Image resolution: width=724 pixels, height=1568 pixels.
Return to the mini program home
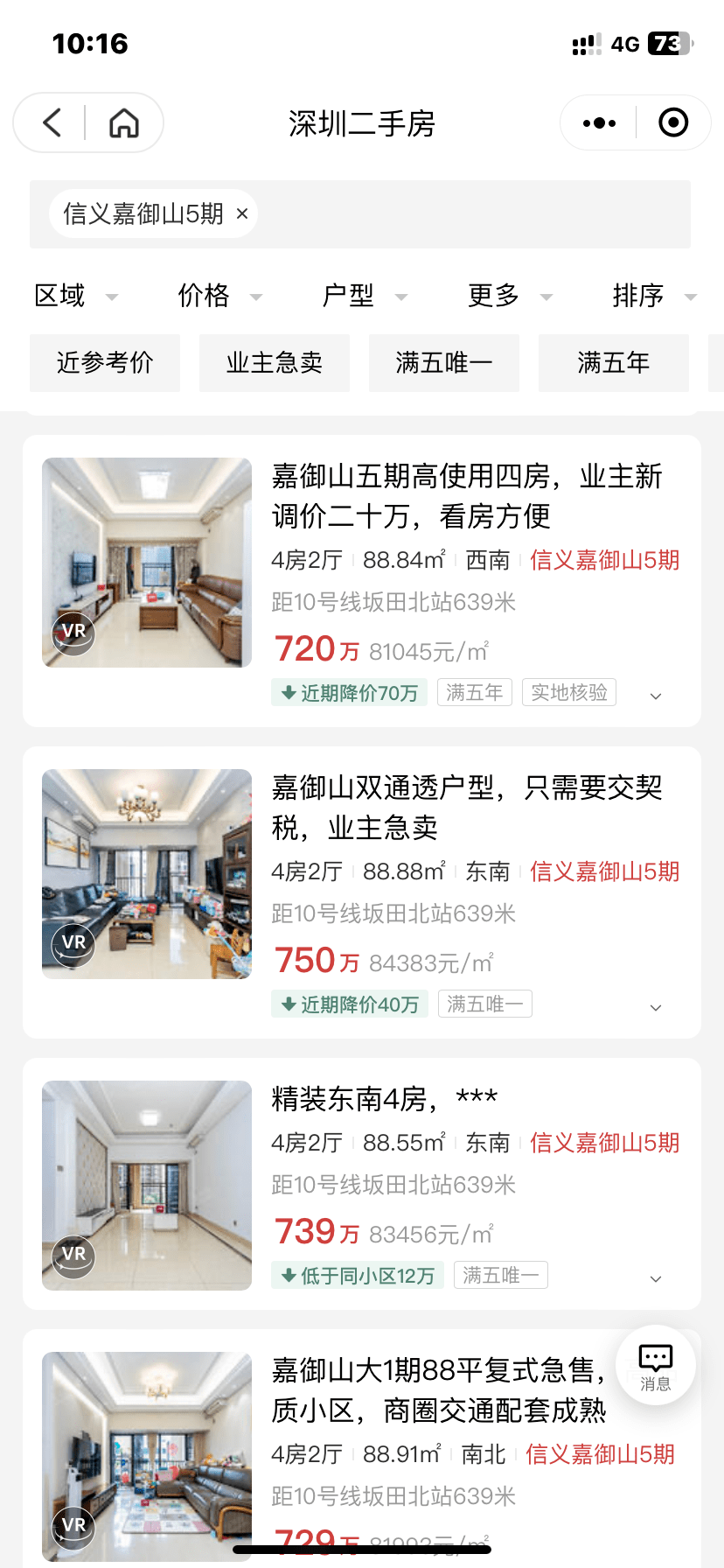[124, 122]
